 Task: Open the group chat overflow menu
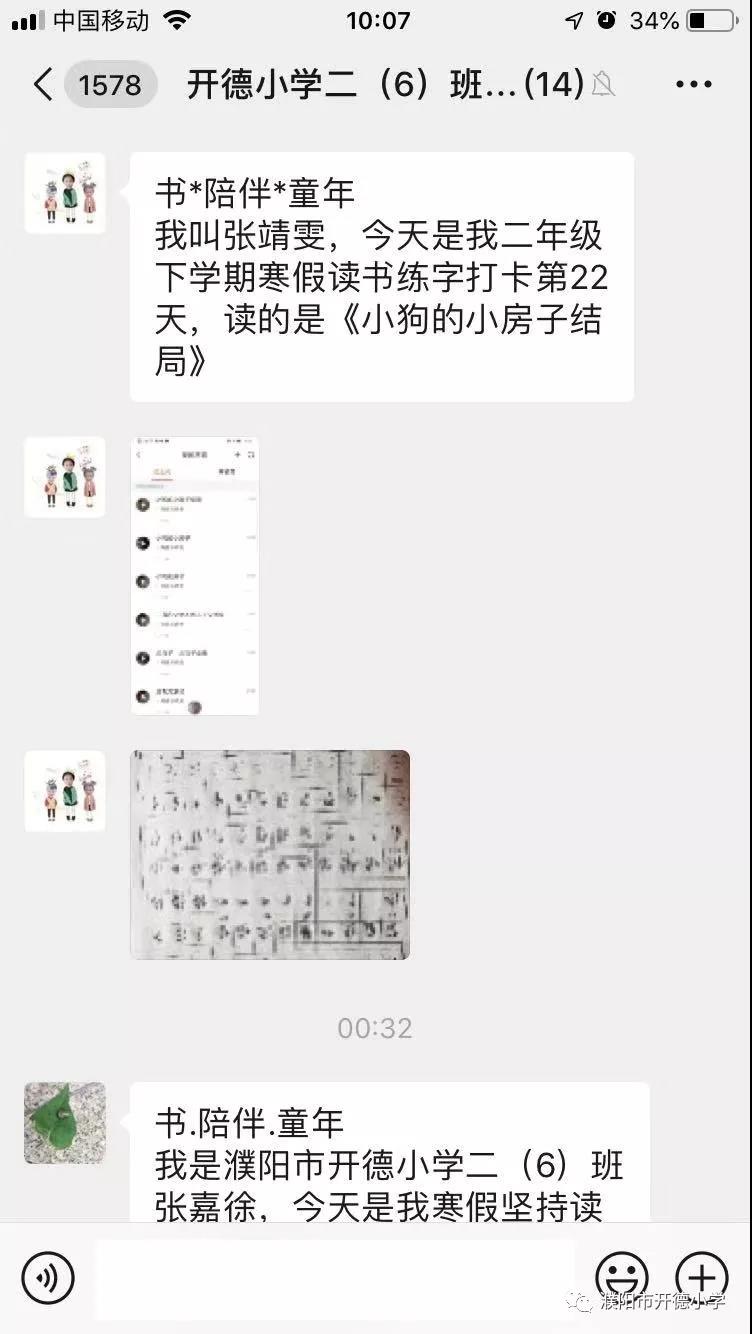point(694,85)
